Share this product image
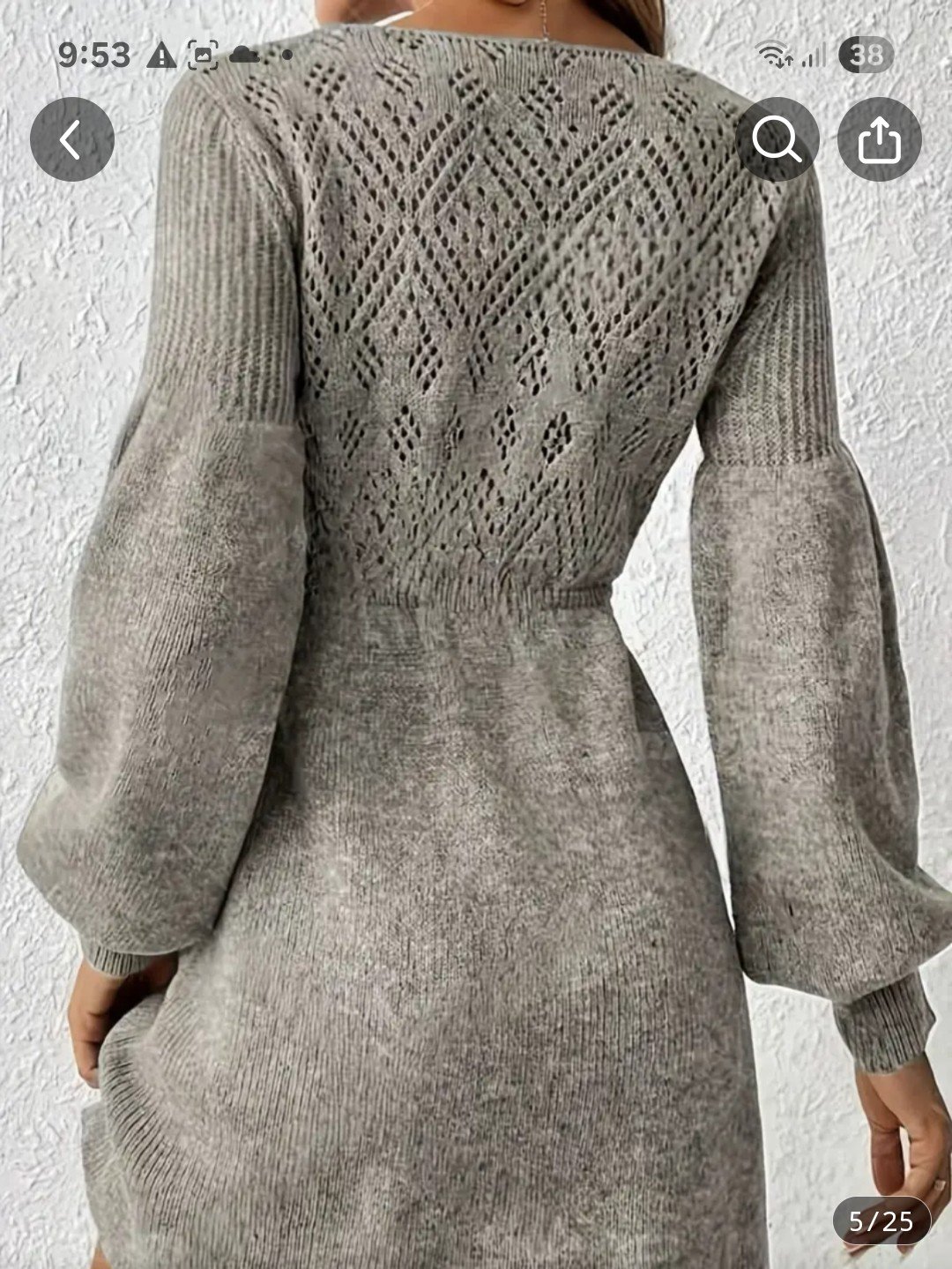 tap(879, 139)
